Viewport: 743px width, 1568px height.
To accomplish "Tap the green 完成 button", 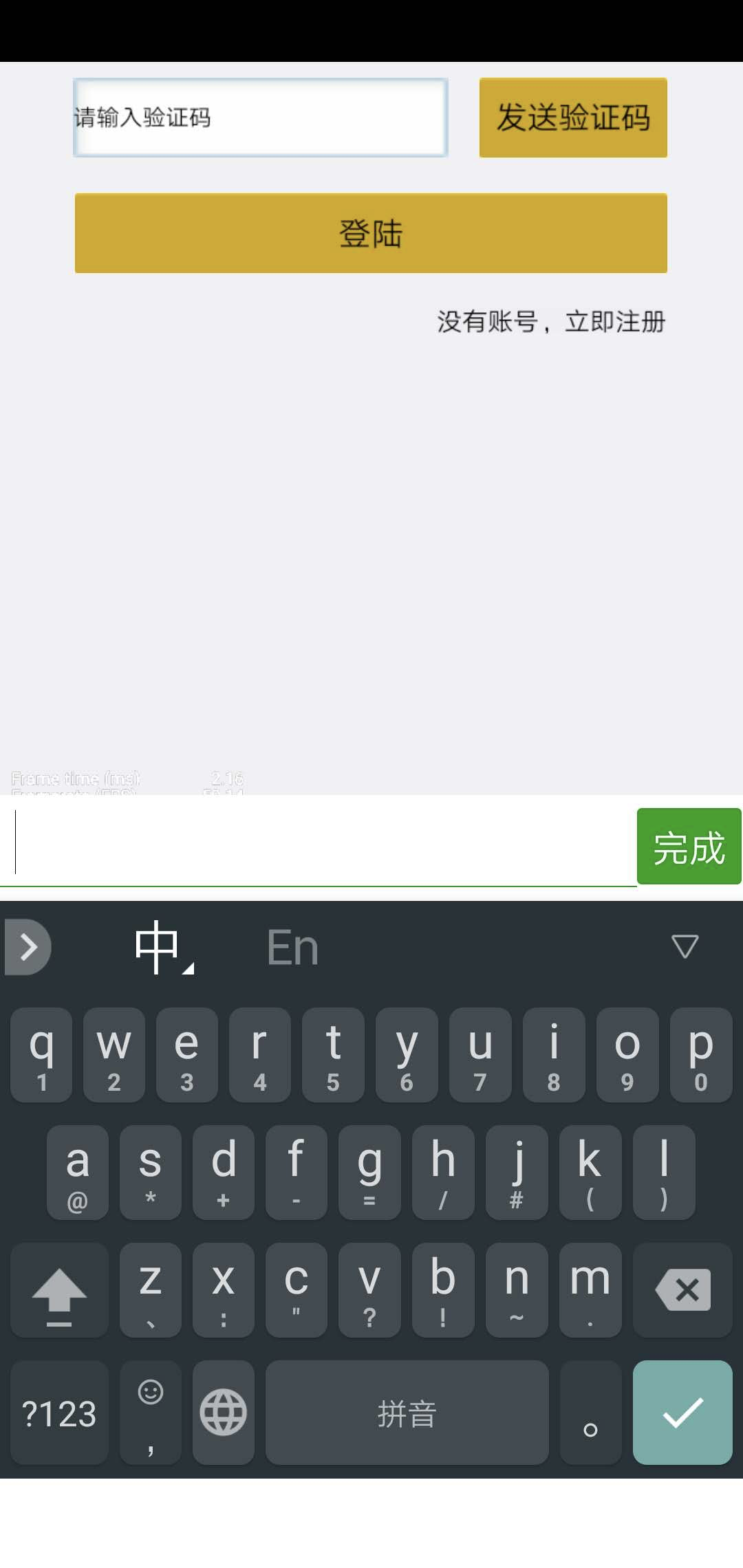I will pyautogui.click(x=689, y=847).
